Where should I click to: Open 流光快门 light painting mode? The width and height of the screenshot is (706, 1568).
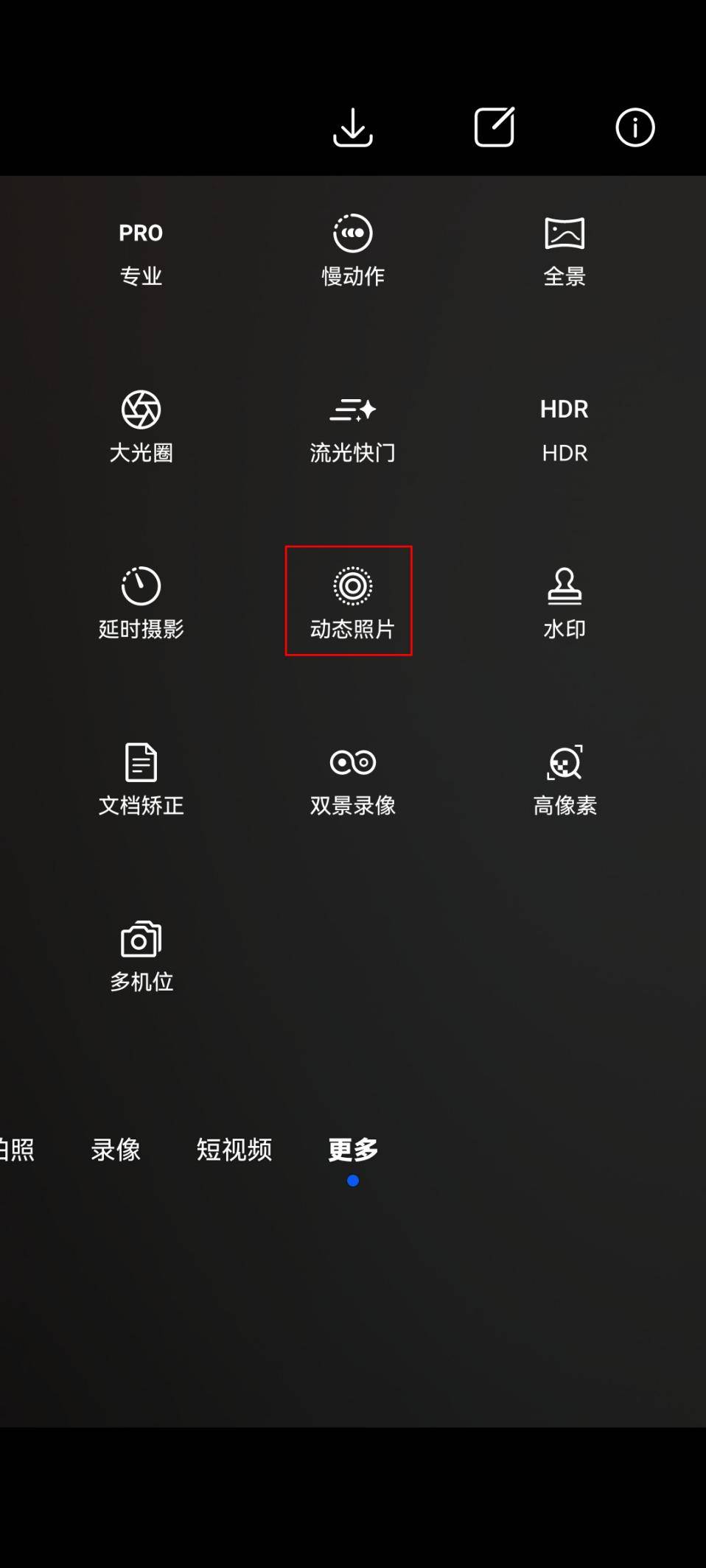[x=353, y=429]
